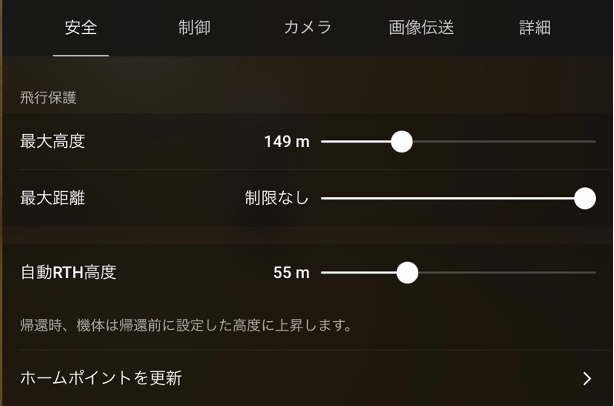Switch to the カメラ tab
Viewport: 614px width, 406px height.
point(307,28)
